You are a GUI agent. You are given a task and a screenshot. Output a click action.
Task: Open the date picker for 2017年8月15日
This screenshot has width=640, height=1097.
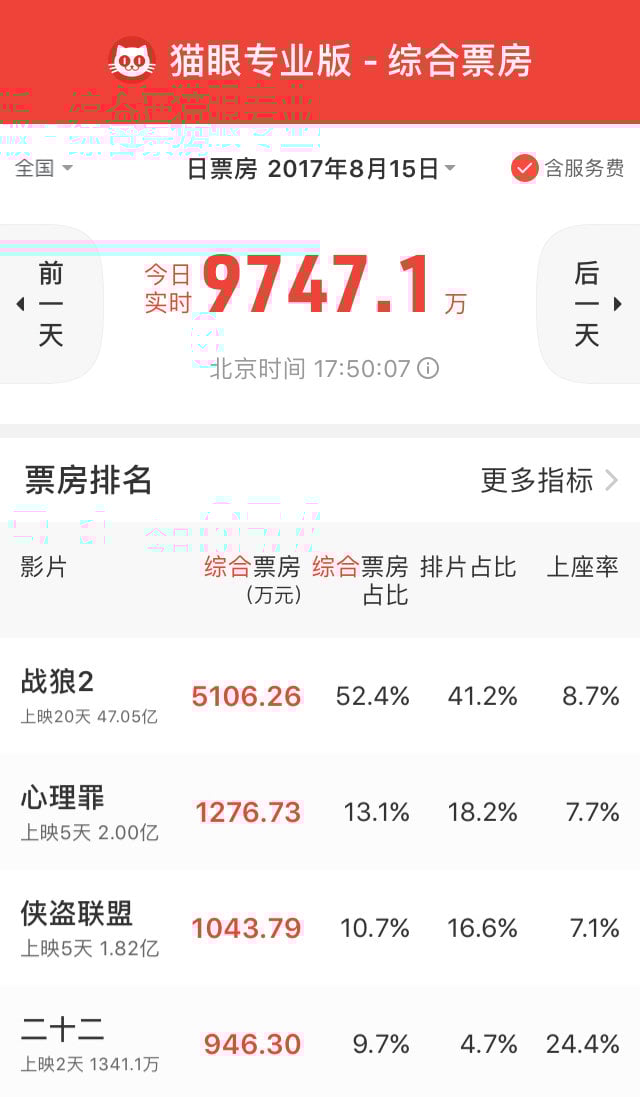point(321,169)
